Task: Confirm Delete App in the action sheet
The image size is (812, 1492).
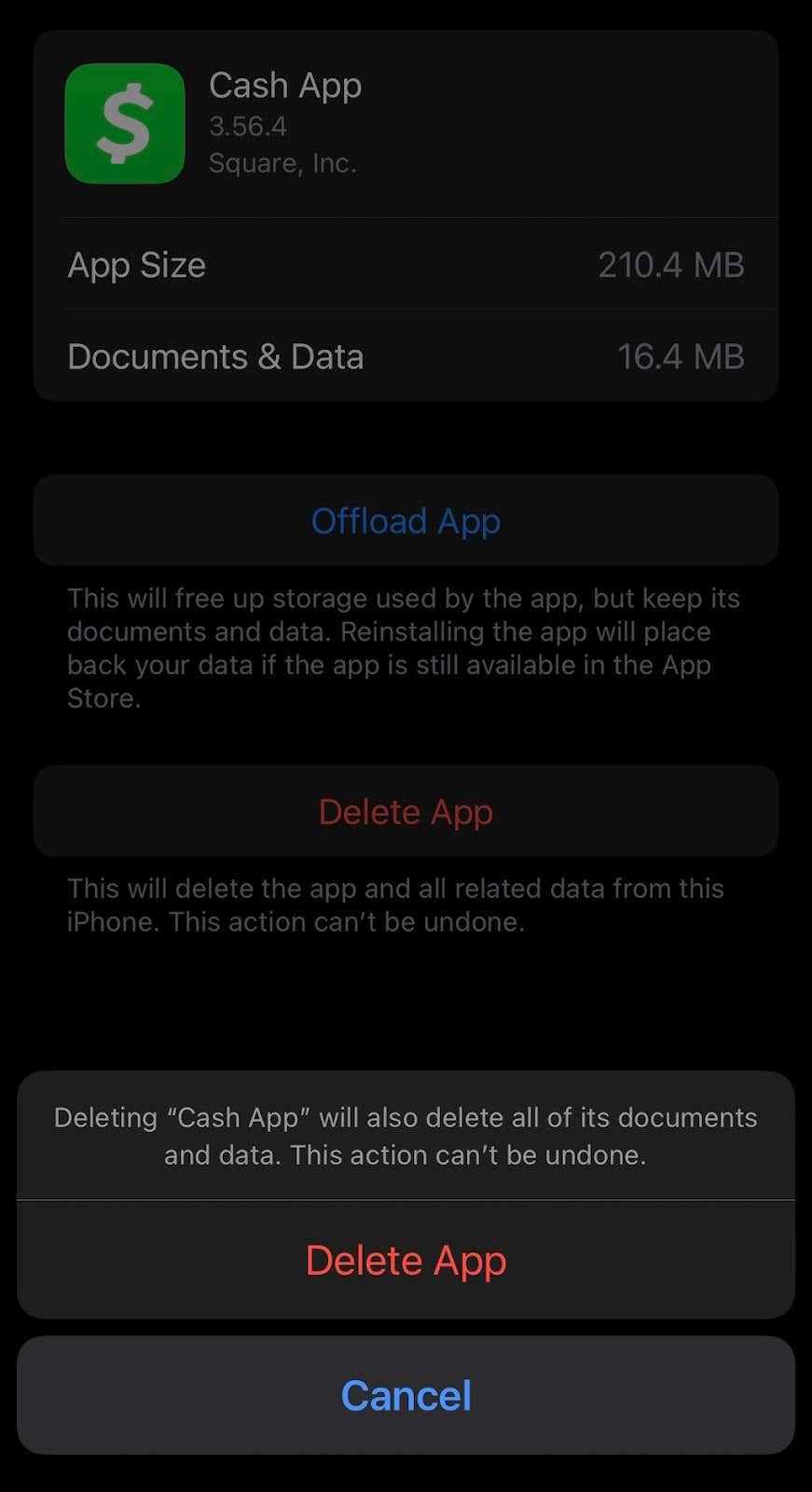Action: point(406,1260)
